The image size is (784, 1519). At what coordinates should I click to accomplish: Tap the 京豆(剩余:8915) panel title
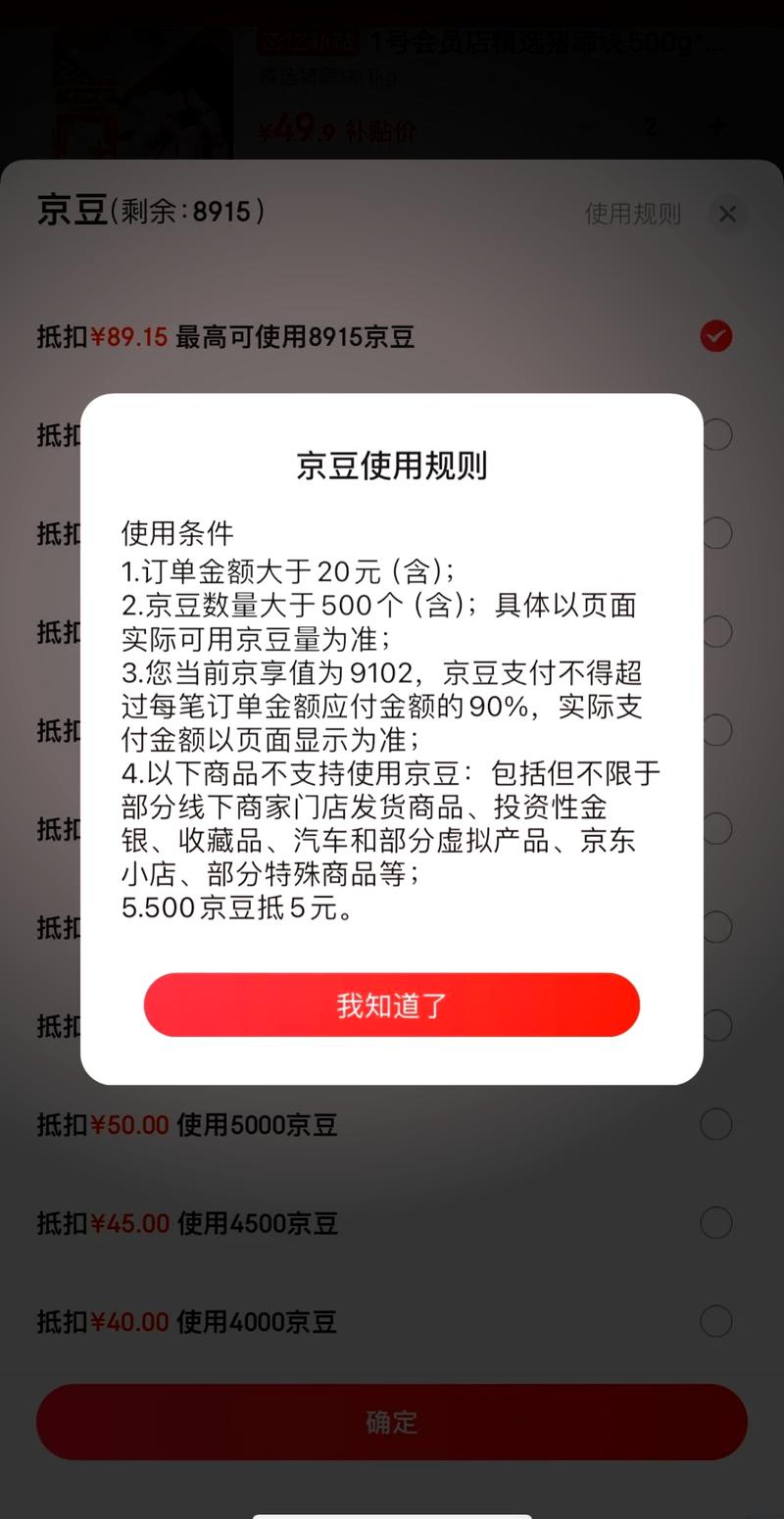[147, 213]
